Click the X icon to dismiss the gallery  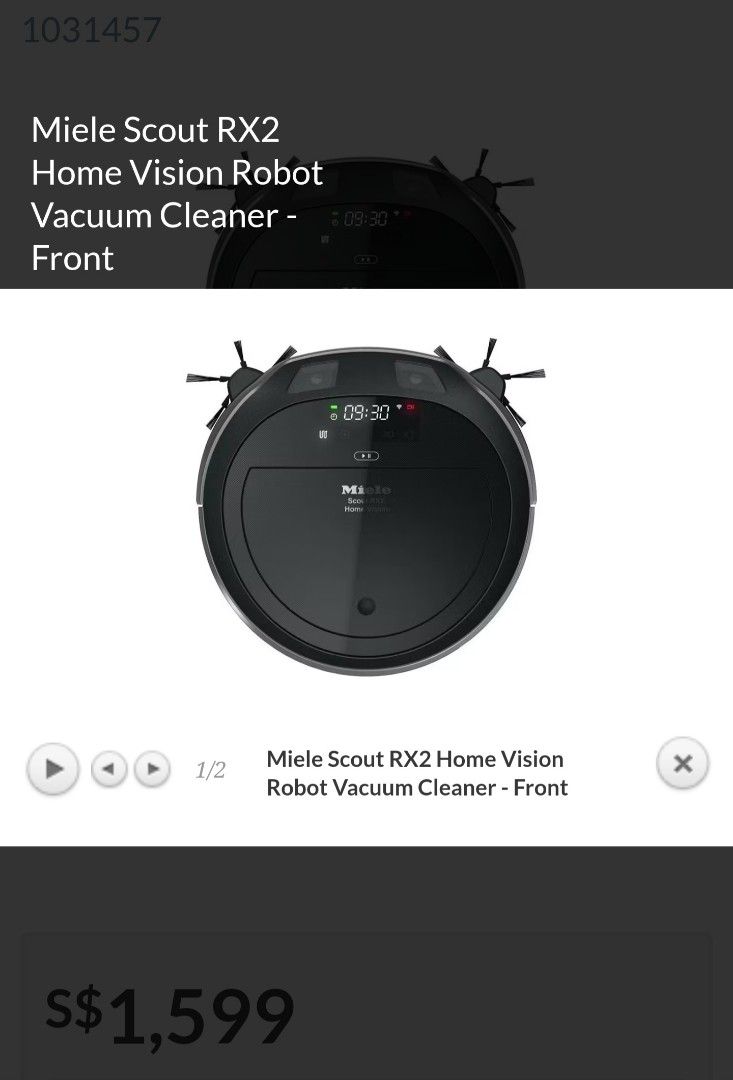pos(682,763)
